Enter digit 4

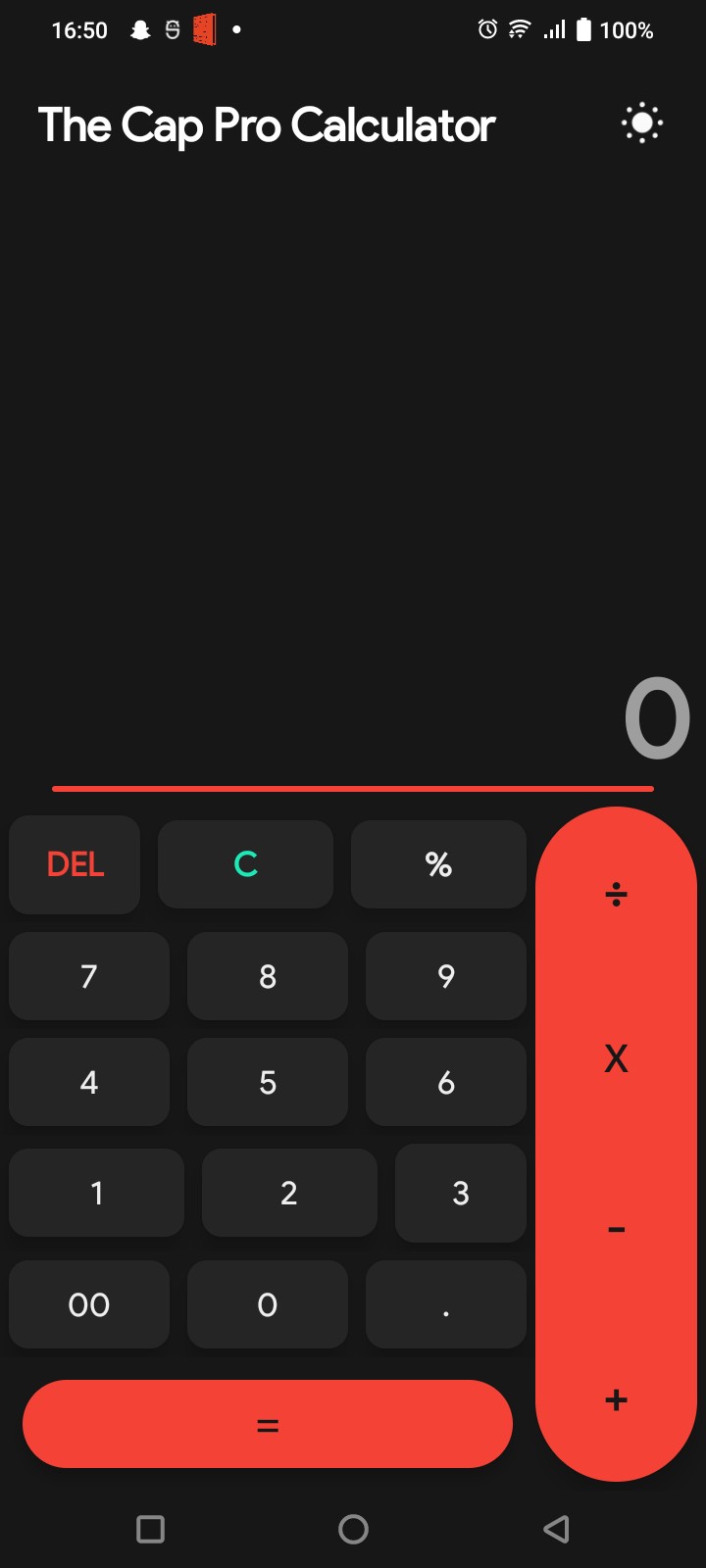[x=89, y=1082]
